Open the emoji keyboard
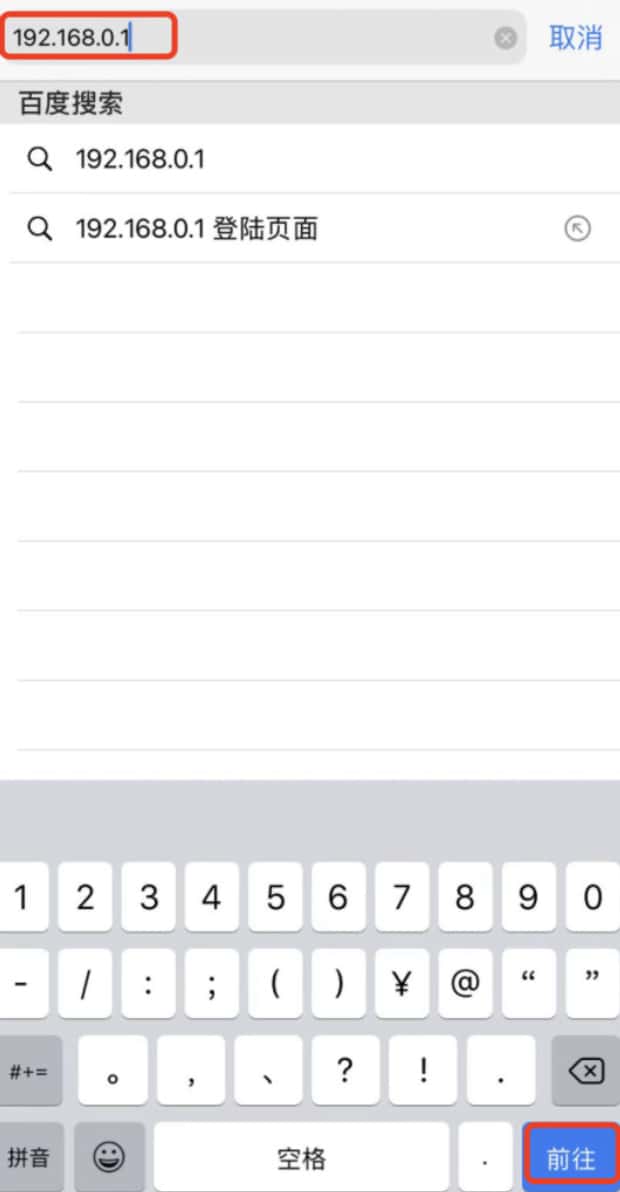Screen dimensions: 620x1192 pyautogui.click(x=108, y=1158)
